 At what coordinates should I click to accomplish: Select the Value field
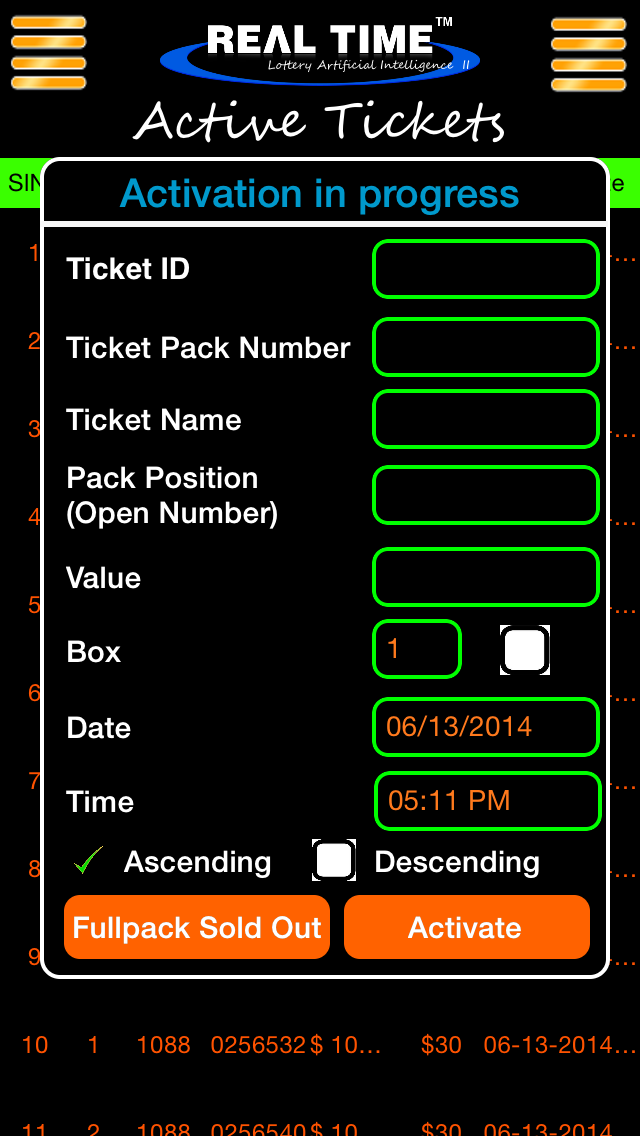click(x=486, y=577)
